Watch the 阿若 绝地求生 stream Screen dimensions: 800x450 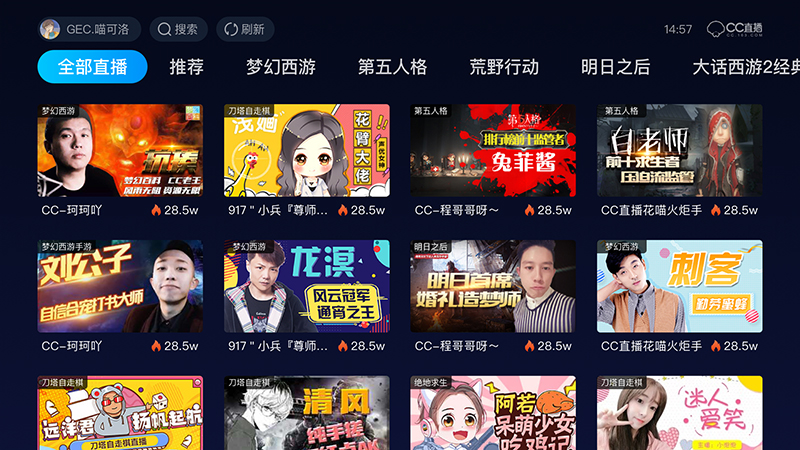[493, 414]
